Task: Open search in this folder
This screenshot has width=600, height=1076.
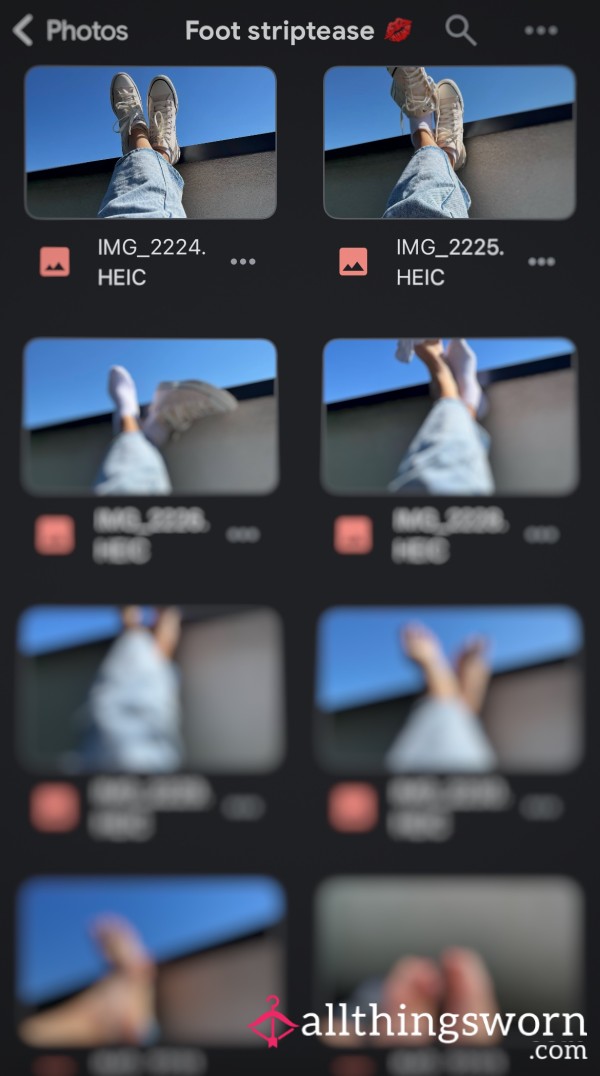Action: click(460, 31)
